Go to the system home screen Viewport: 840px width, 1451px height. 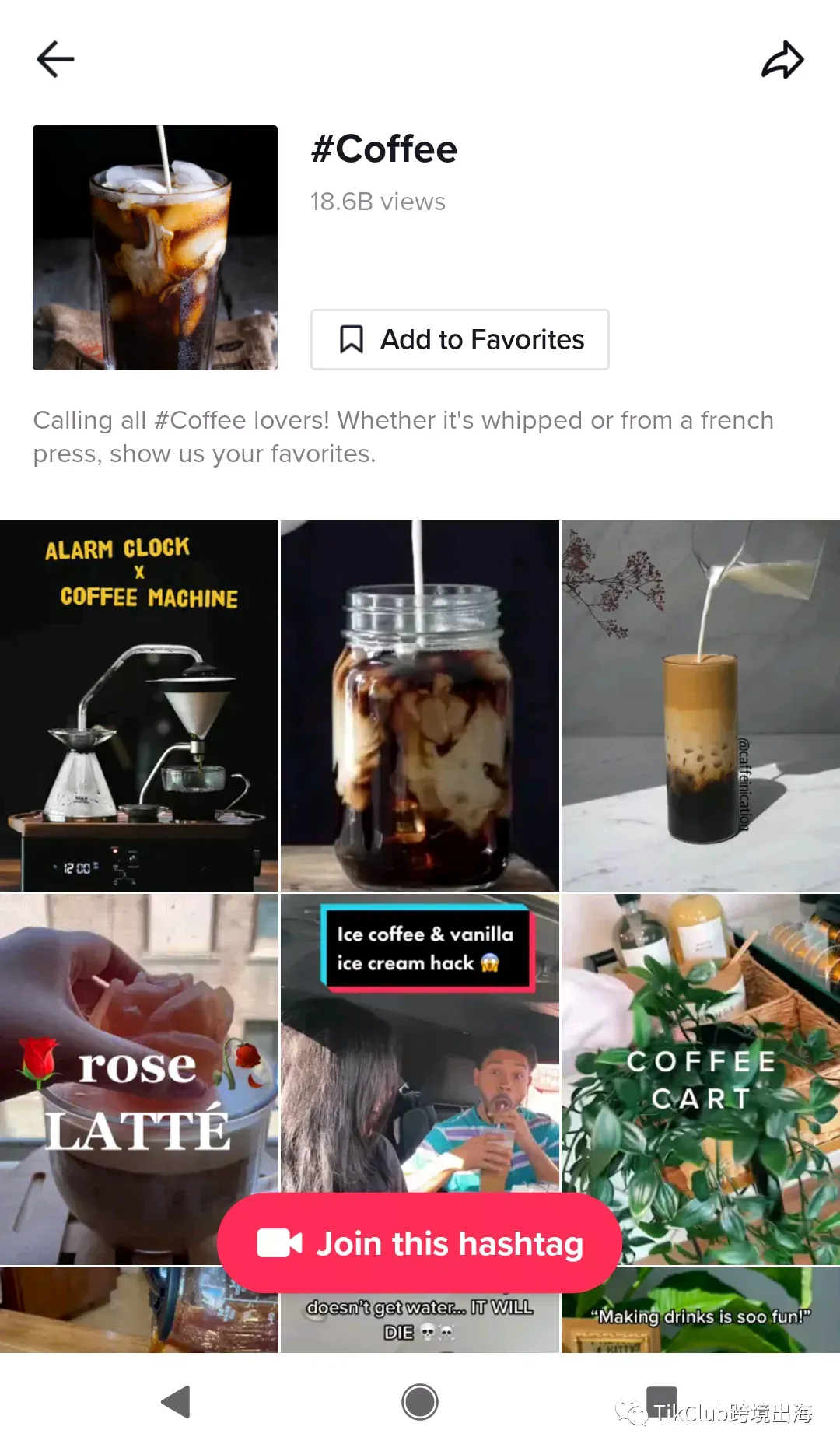pyautogui.click(x=419, y=1402)
